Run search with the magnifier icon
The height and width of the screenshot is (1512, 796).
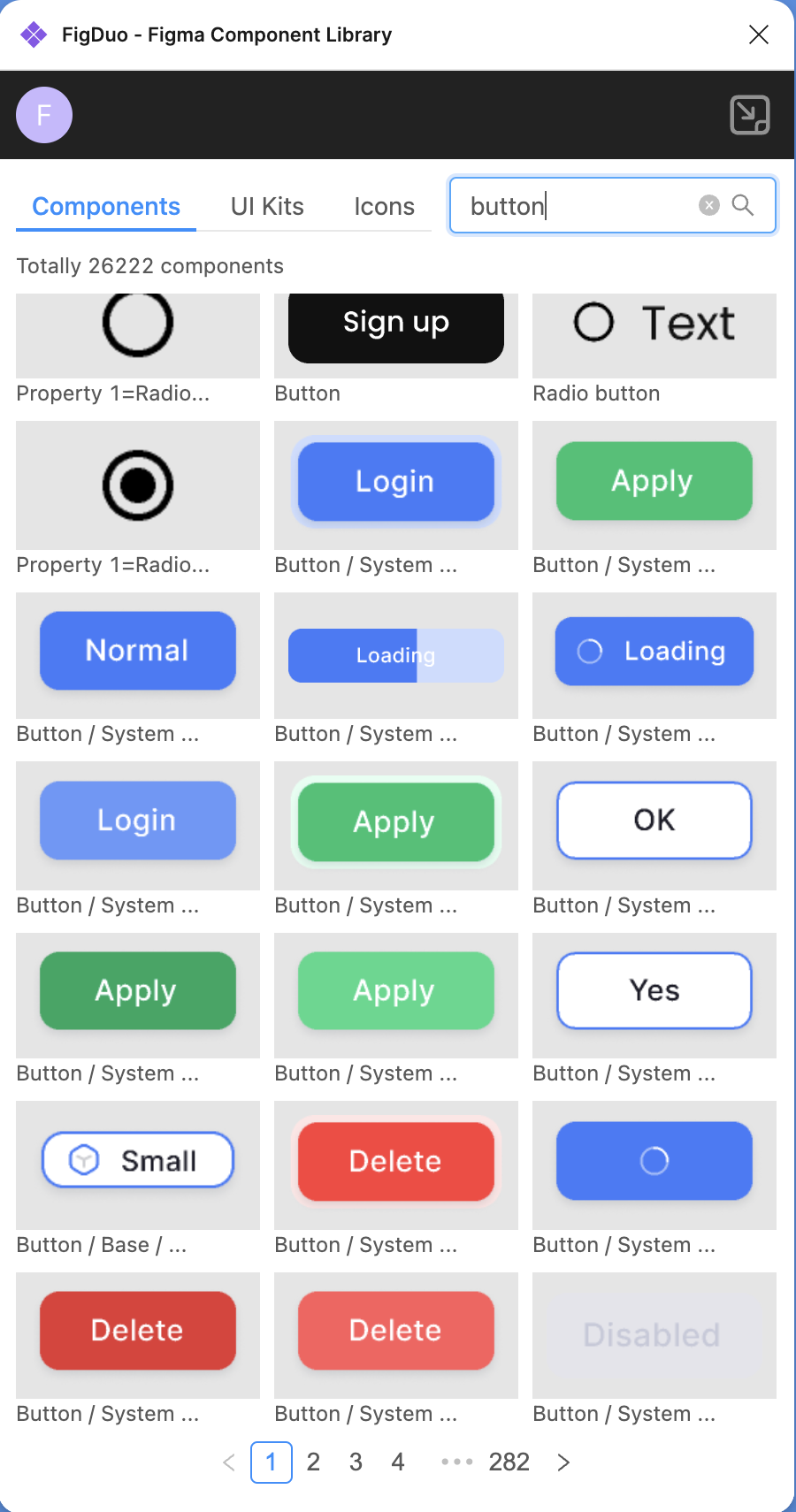(x=743, y=205)
